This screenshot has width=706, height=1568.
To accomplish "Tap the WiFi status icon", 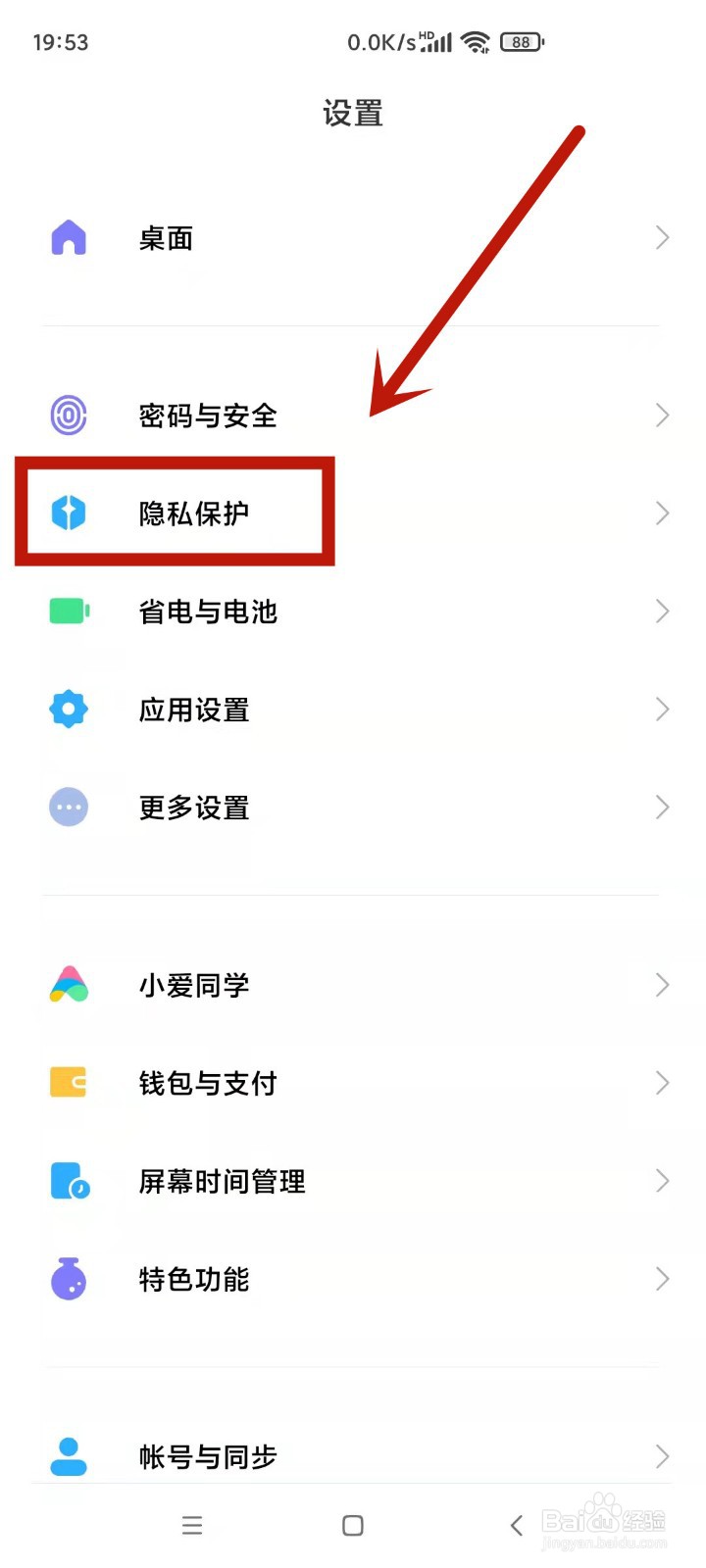I will click(475, 42).
